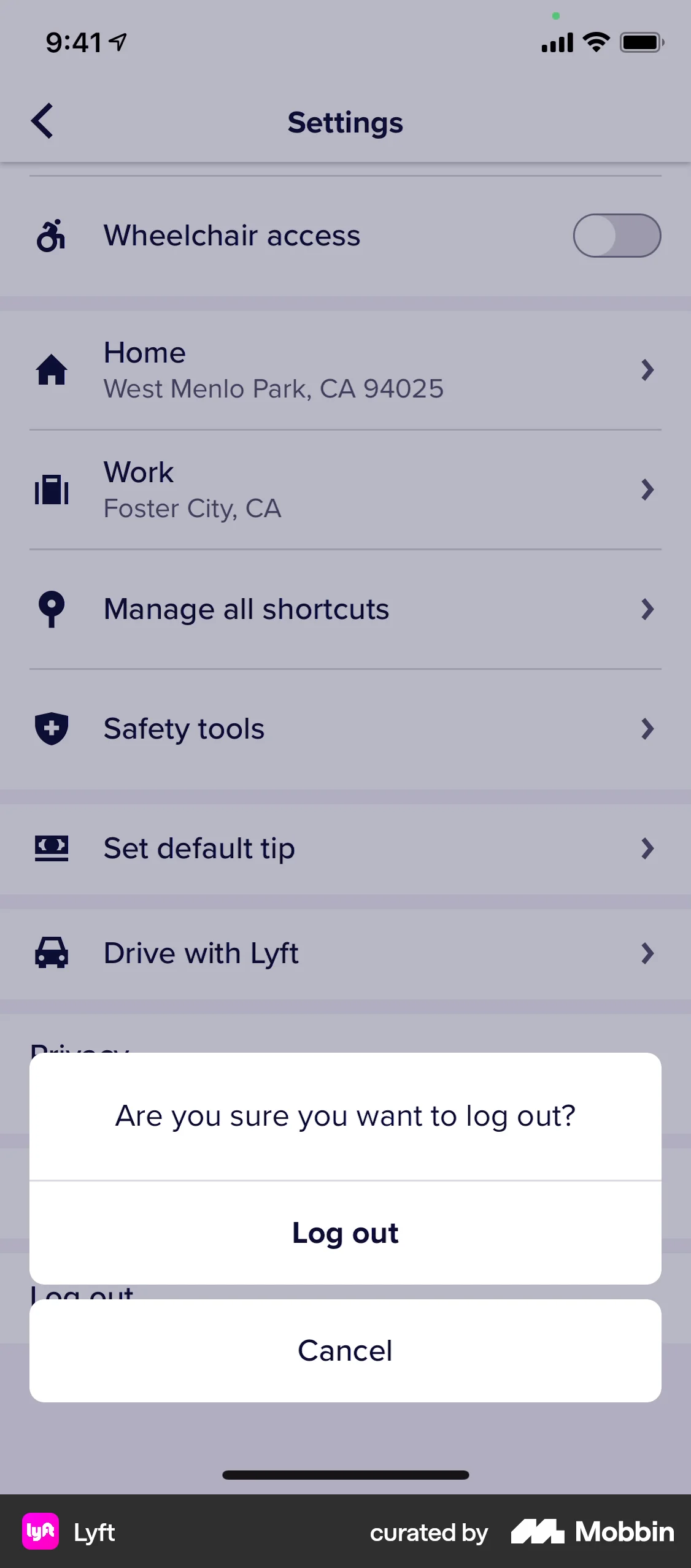Click the car icon next to Drive with Lyft
The width and height of the screenshot is (691, 1568).
pos(52,953)
